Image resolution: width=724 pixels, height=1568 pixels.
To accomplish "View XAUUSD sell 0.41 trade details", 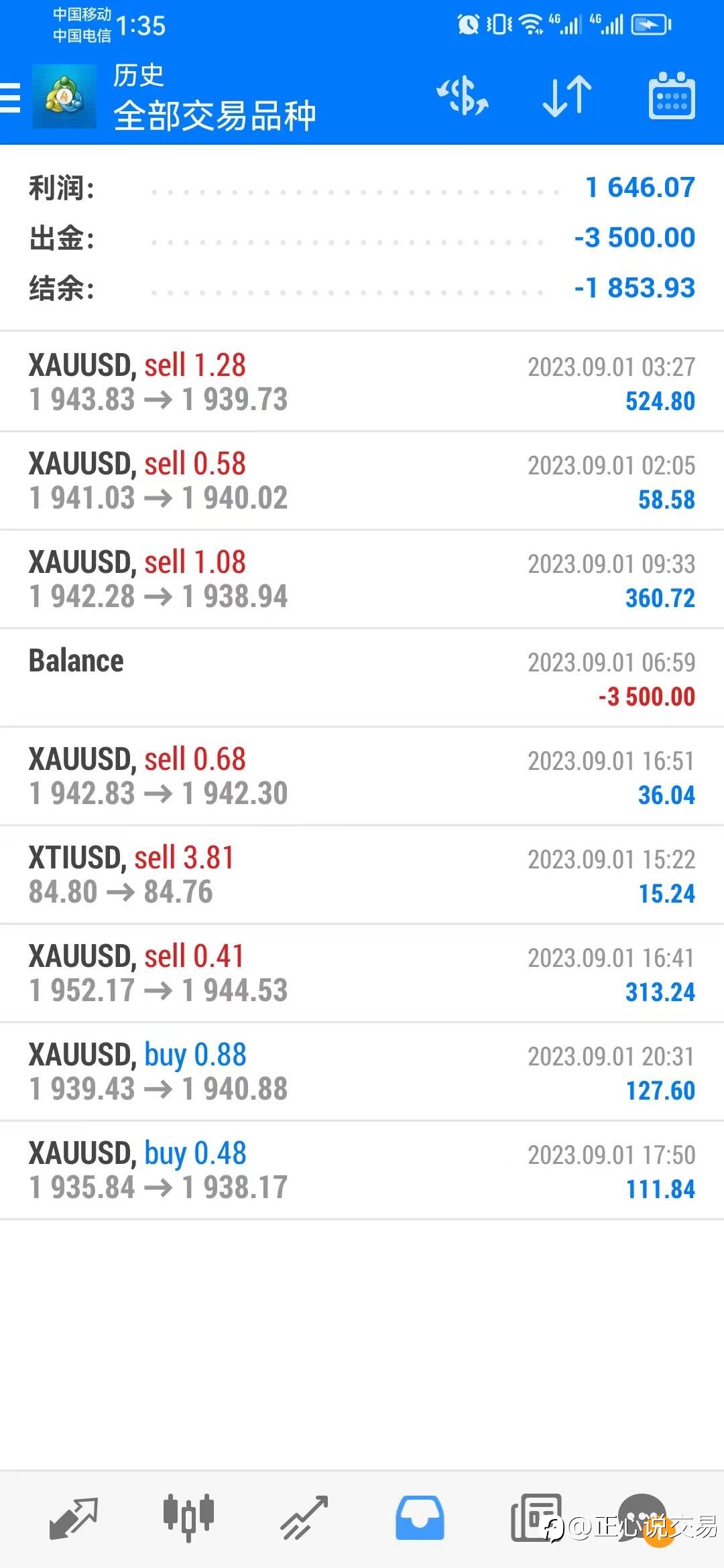I will click(x=362, y=973).
